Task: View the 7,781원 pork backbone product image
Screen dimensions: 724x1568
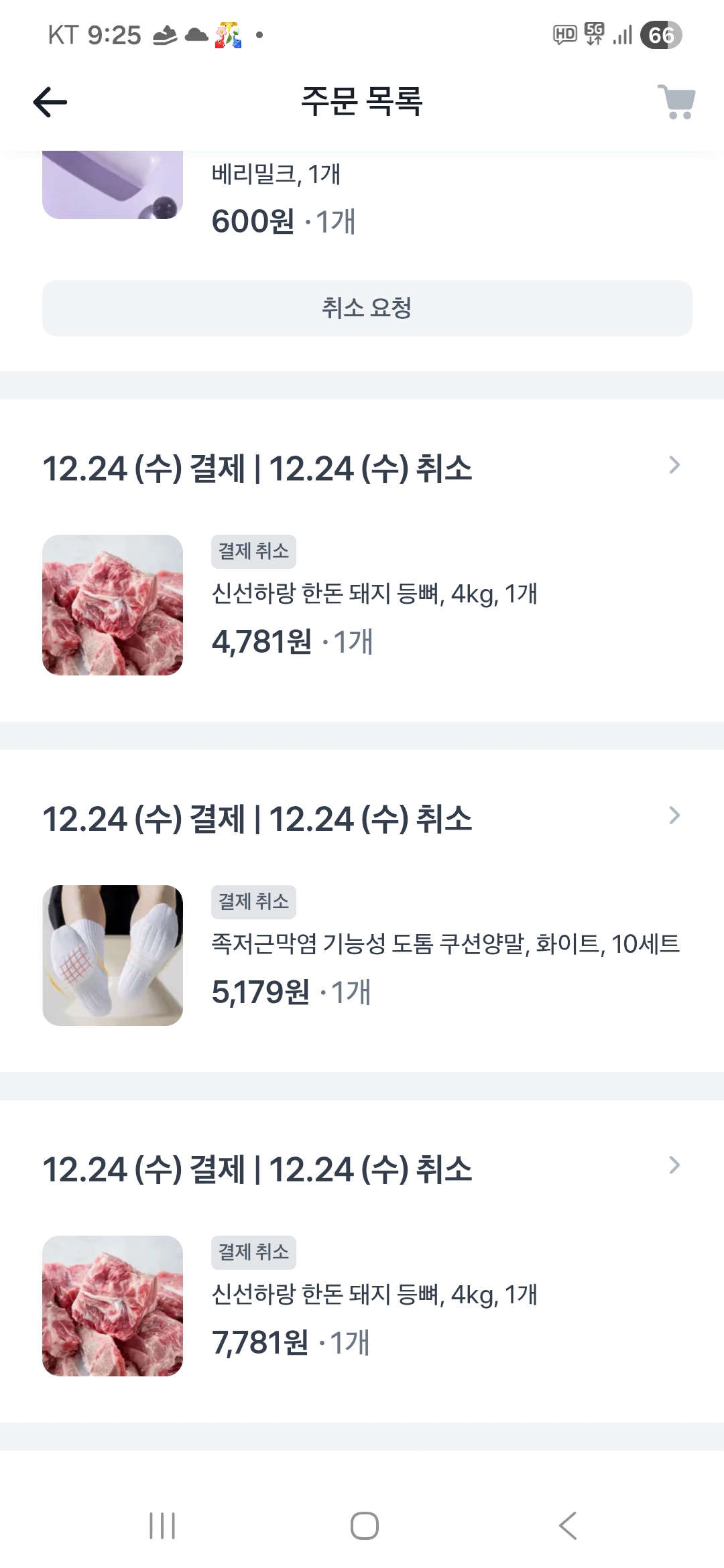Action: [113, 1306]
